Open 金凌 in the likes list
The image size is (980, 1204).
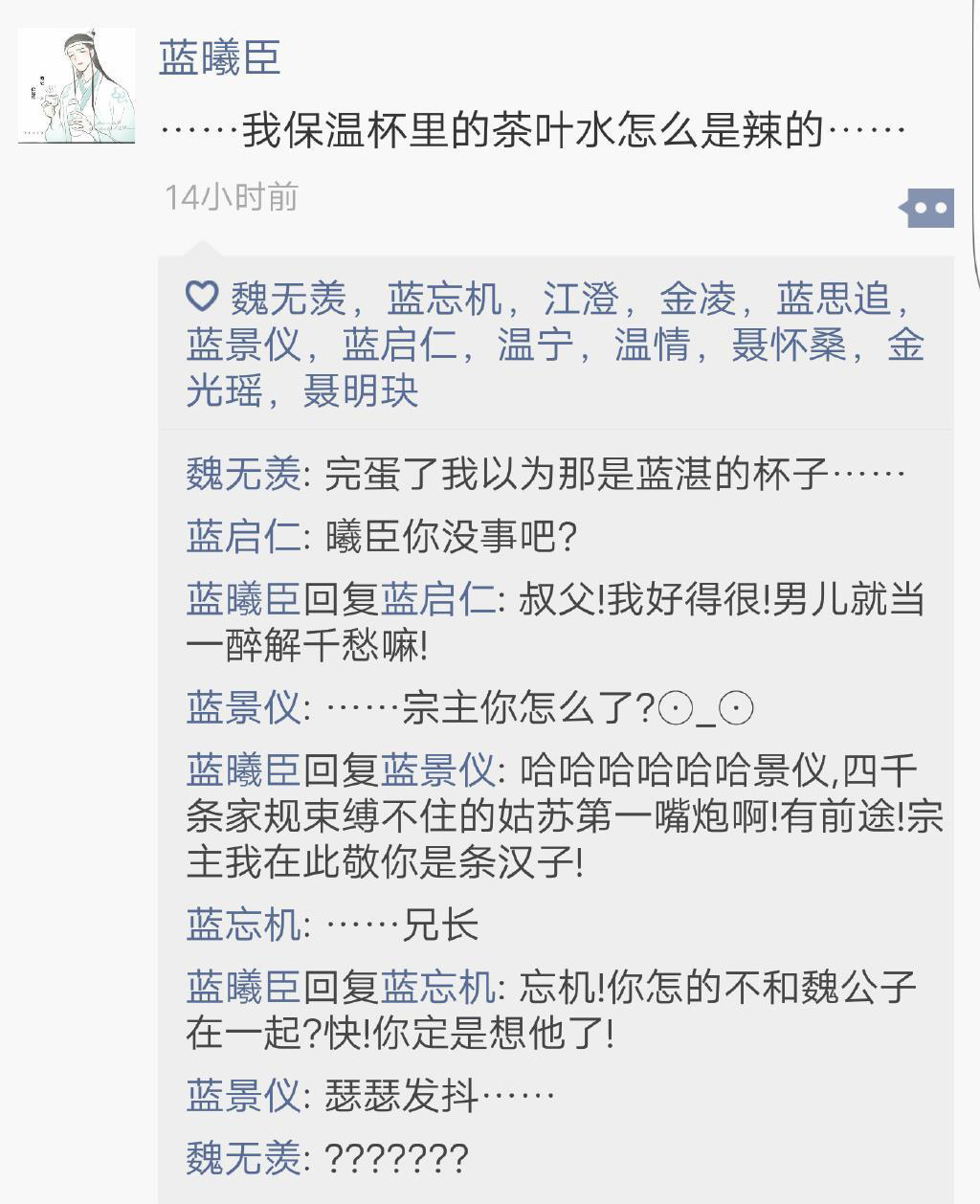tap(698, 300)
